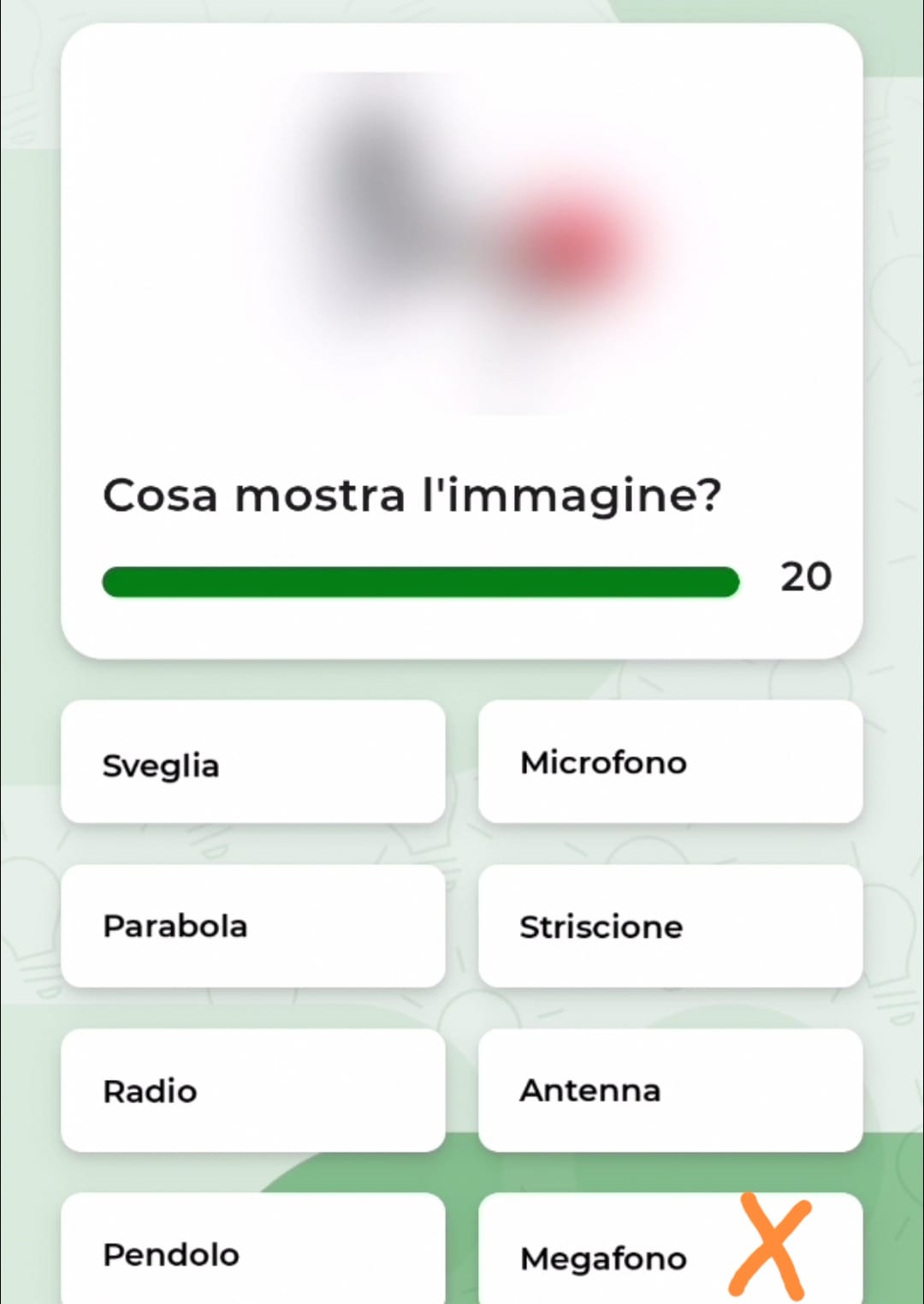Select Antenna as the answer
The height and width of the screenshot is (1304, 924).
click(670, 1091)
